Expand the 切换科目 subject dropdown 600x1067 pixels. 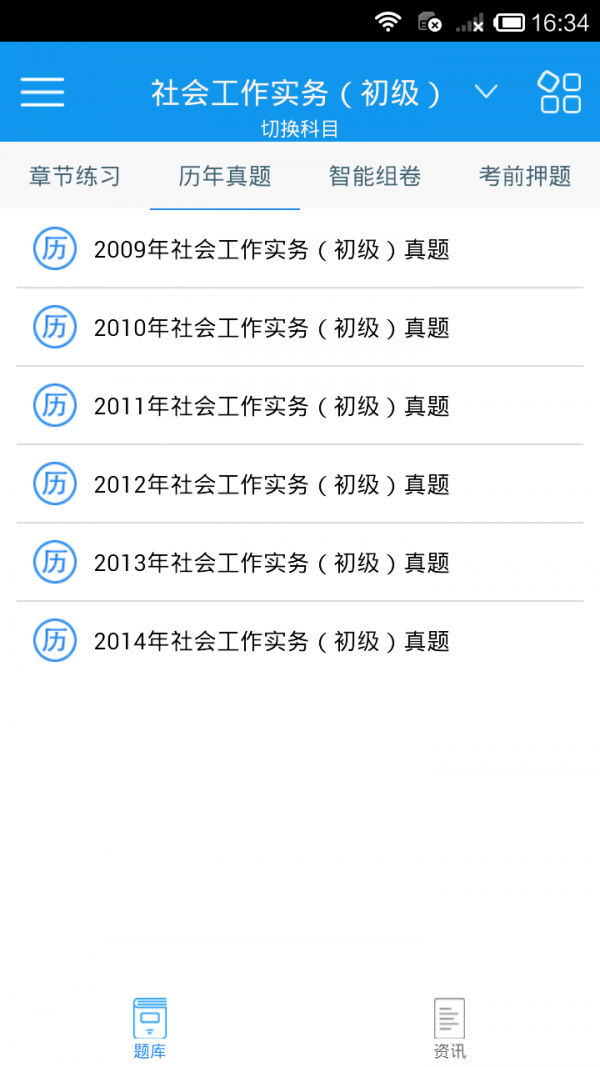click(x=486, y=93)
